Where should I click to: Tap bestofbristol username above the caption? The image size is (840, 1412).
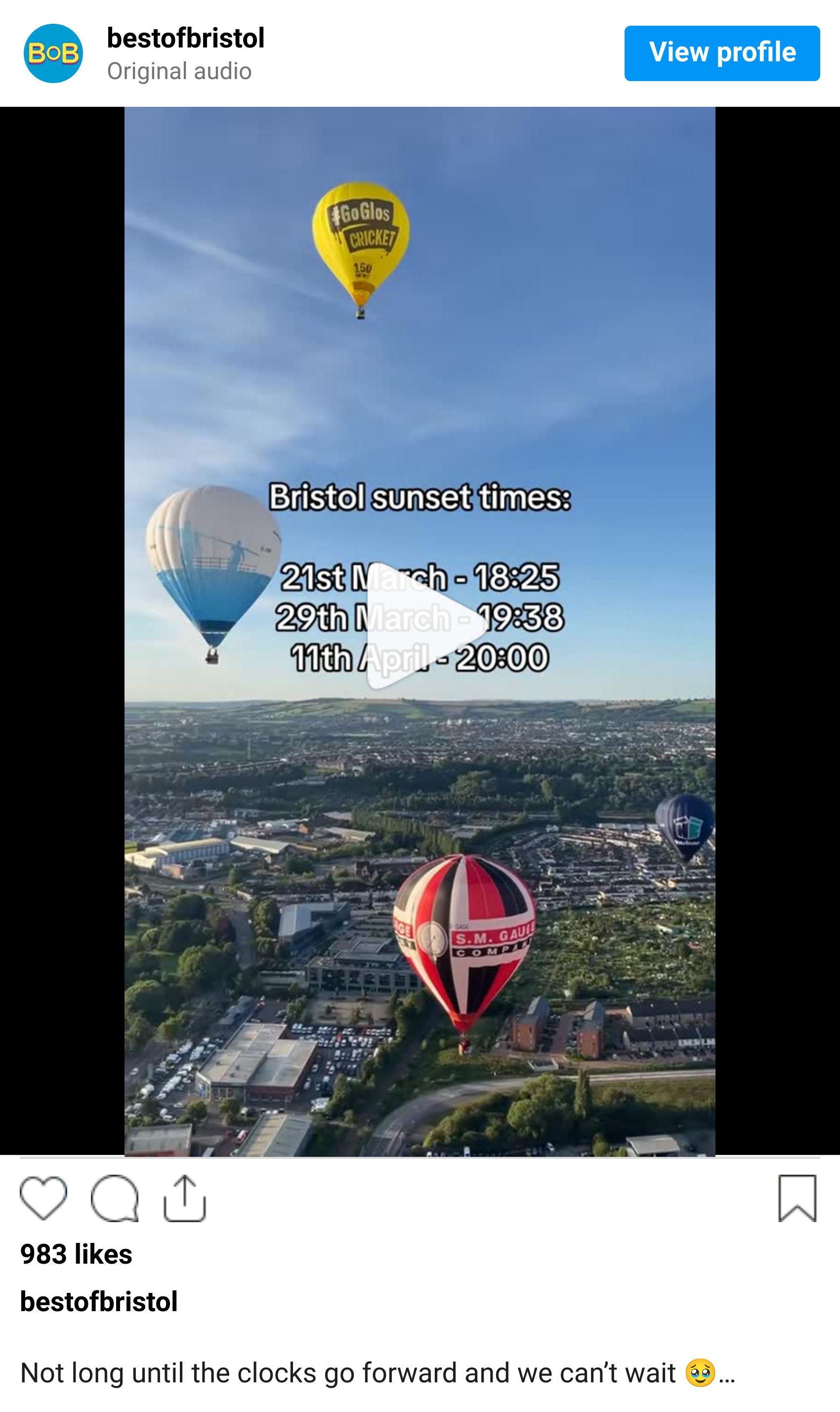click(x=99, y=1302)
